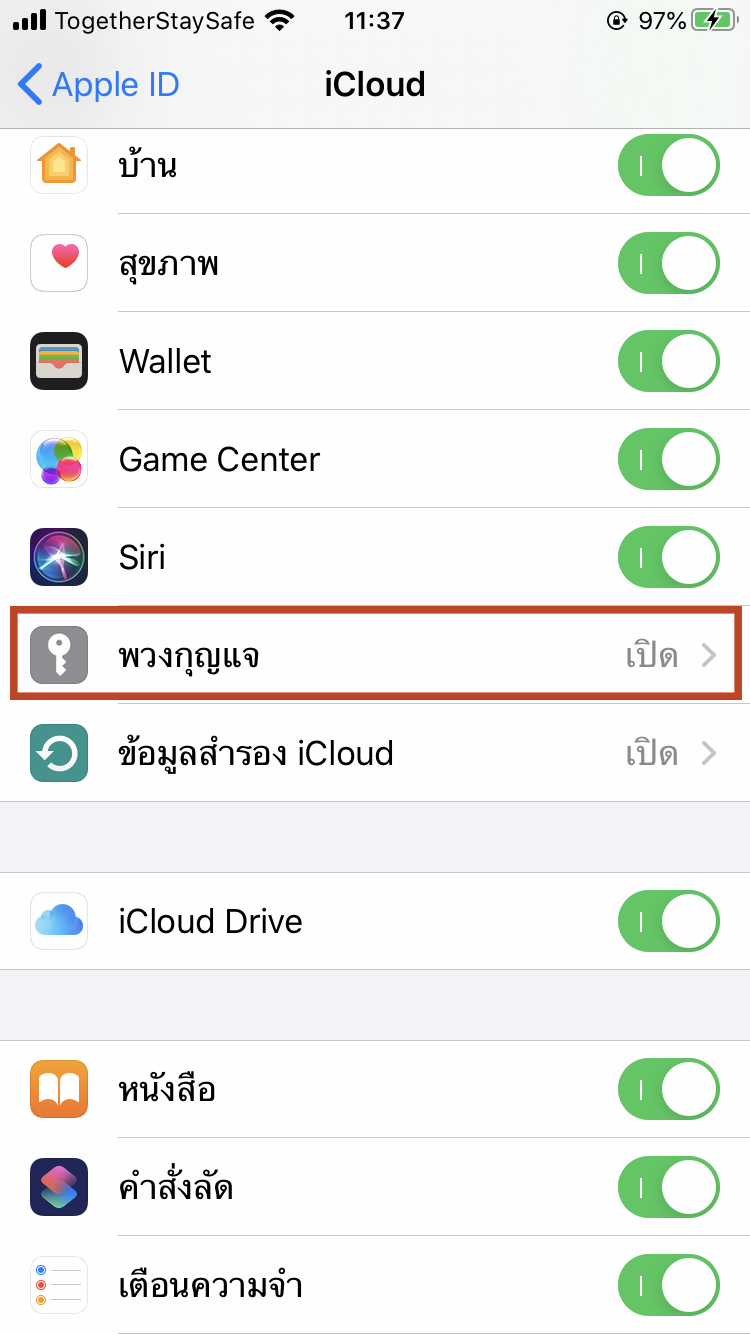Viewport: 750px width, 1334px height.
Task: Turn off the Wallet iCloud switch
Action: [668, 361]
